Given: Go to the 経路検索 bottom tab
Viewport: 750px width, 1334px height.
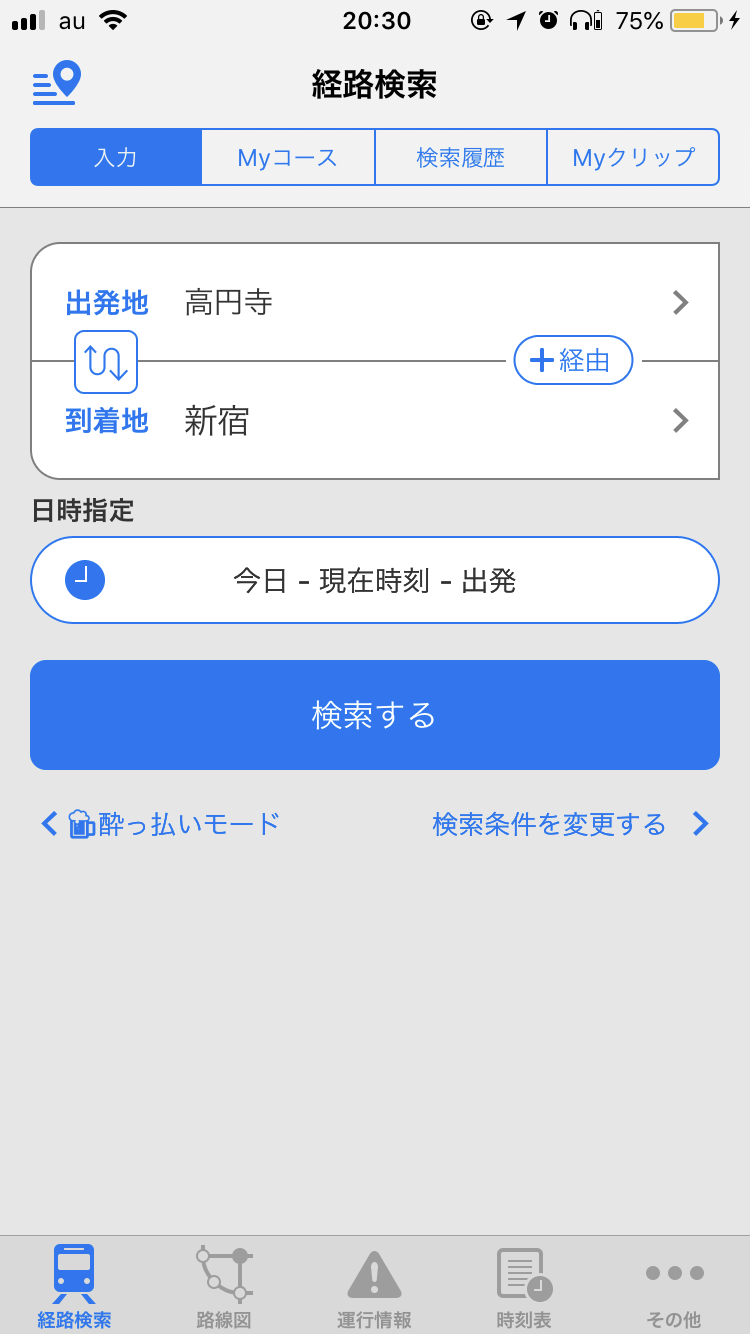Looking at the screenshot, I should [74, 1287].
